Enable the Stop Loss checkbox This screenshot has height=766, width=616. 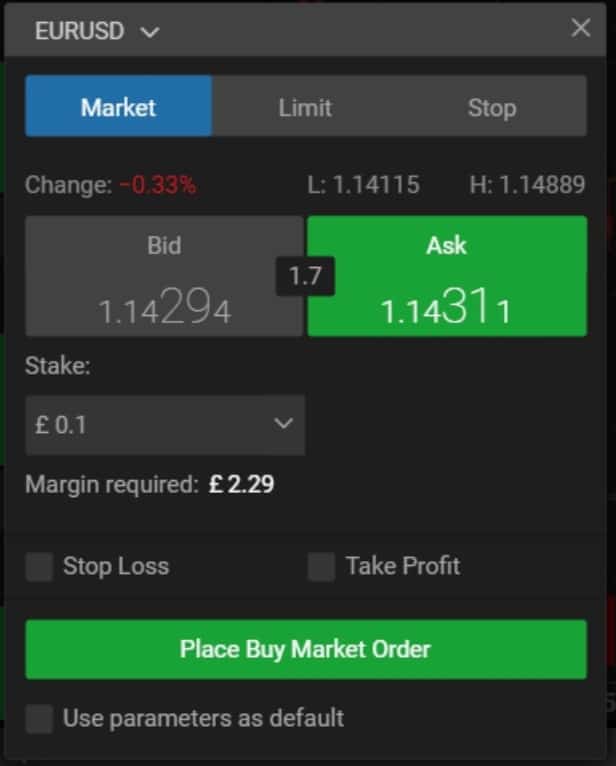point(40,567)
